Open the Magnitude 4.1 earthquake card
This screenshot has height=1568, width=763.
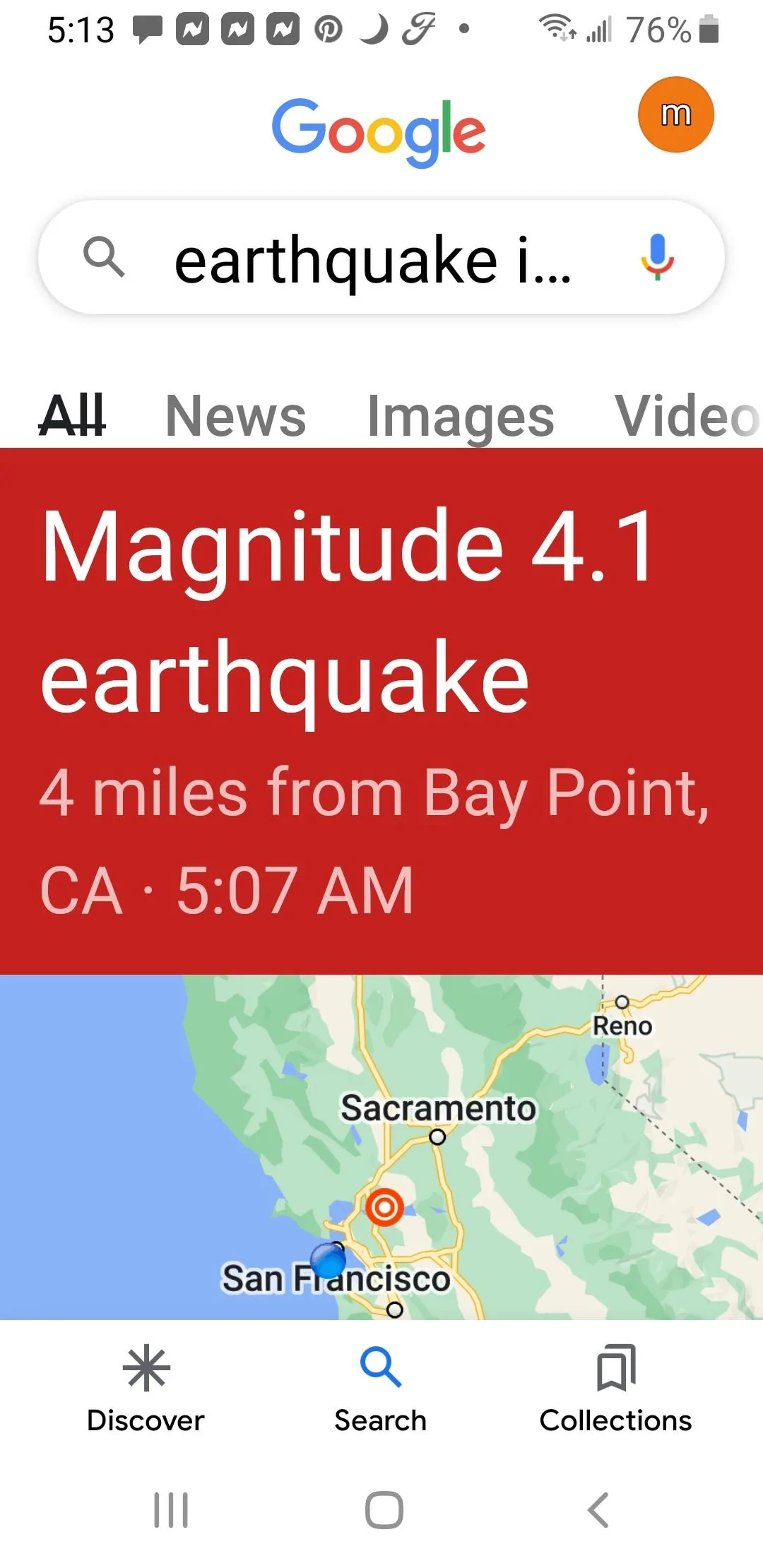(x=381, y=711)
